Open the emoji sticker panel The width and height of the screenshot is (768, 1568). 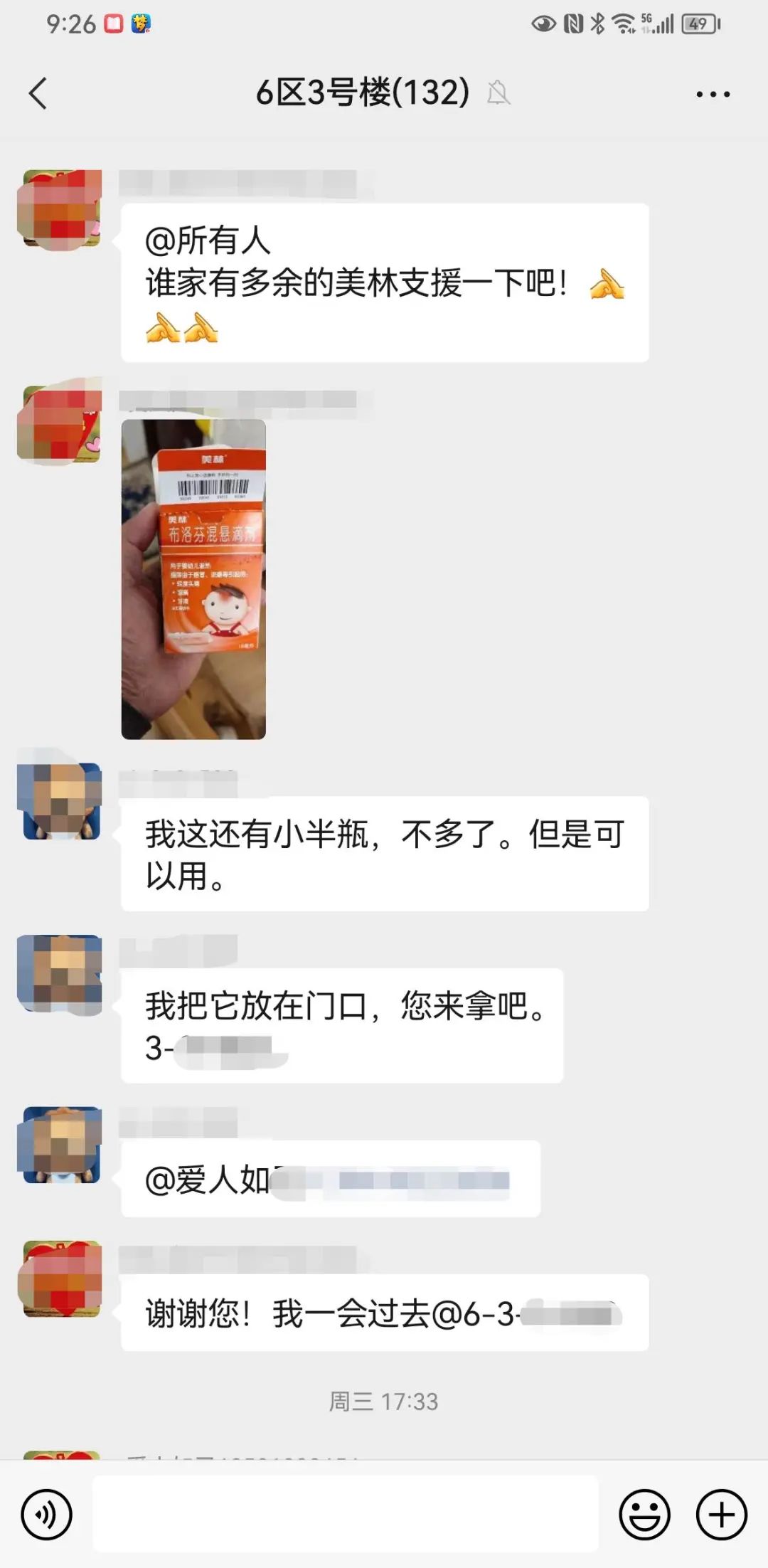[644, 1515]
